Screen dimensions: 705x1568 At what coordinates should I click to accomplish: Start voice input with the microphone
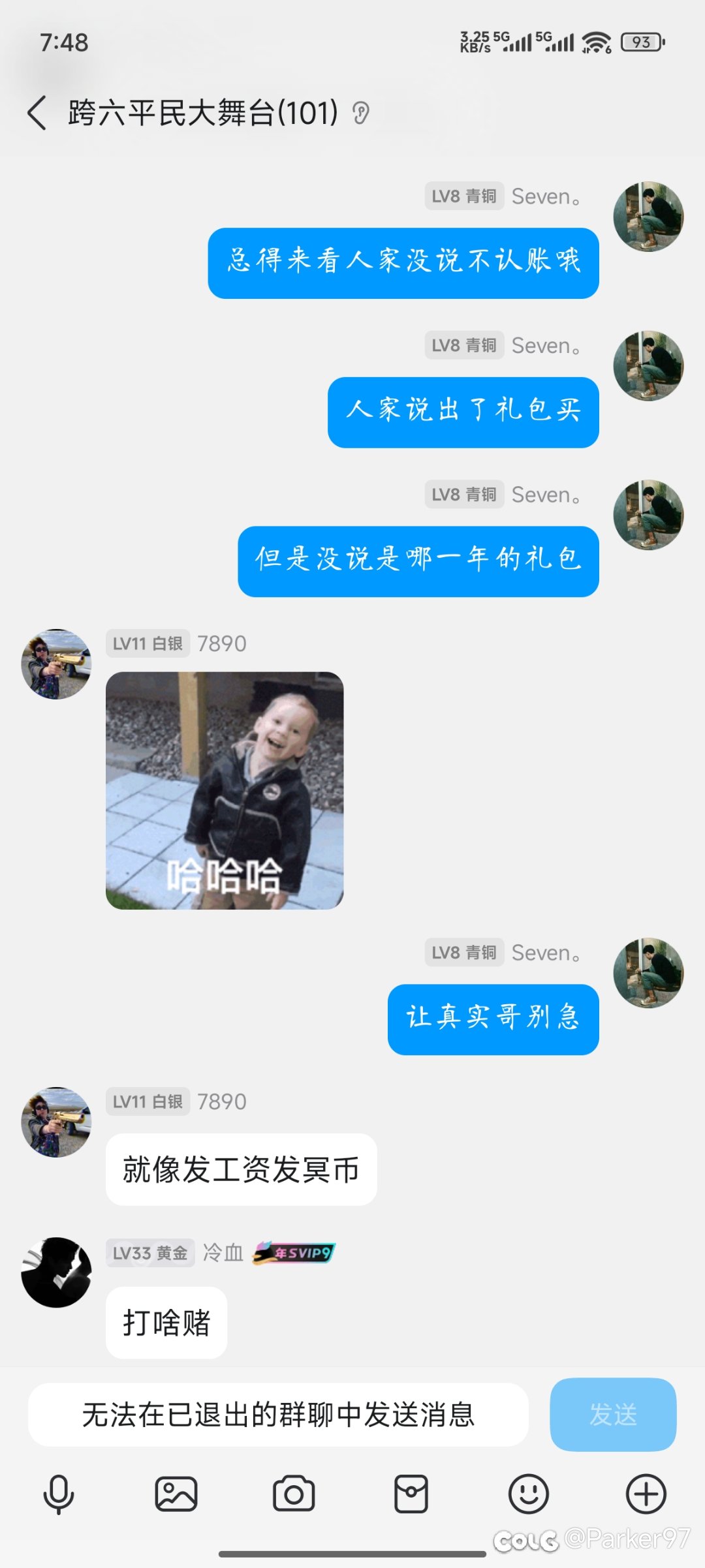point(59,1494)
